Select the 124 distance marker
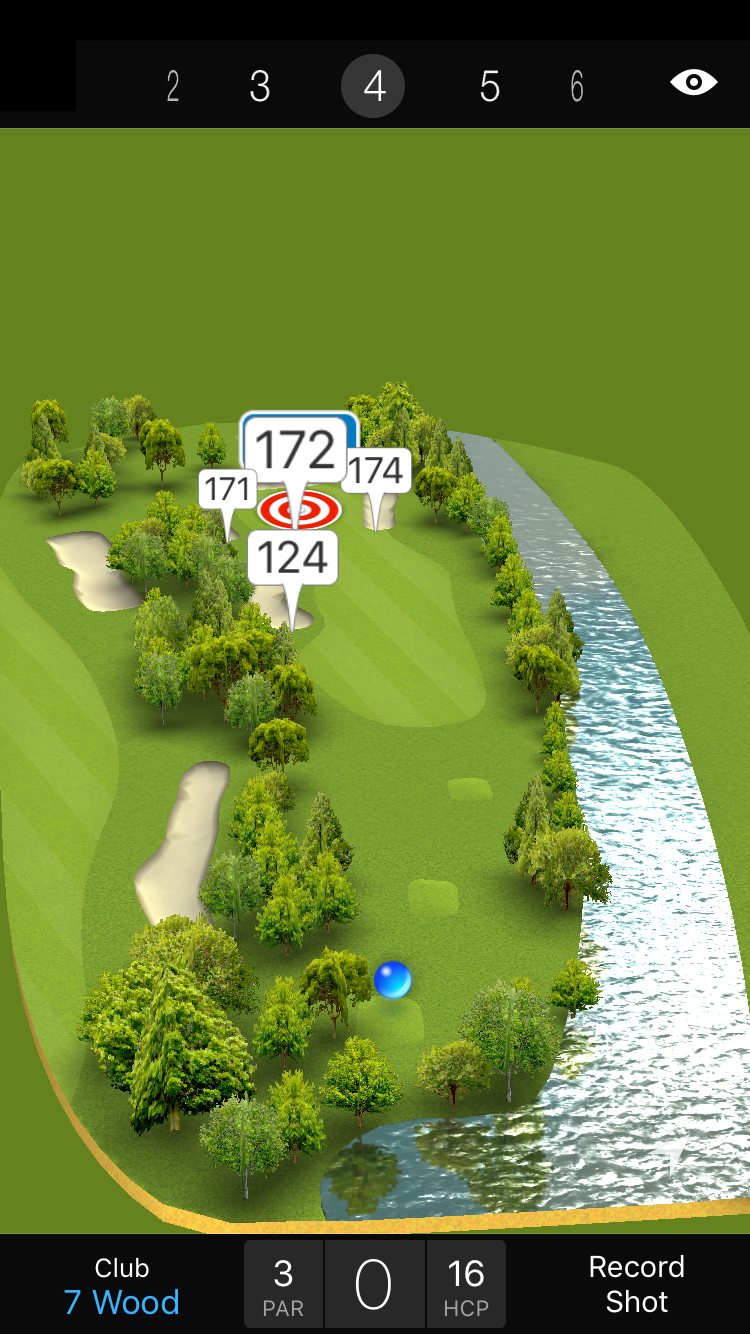The image size is (750, 1334). coord(293,558)
